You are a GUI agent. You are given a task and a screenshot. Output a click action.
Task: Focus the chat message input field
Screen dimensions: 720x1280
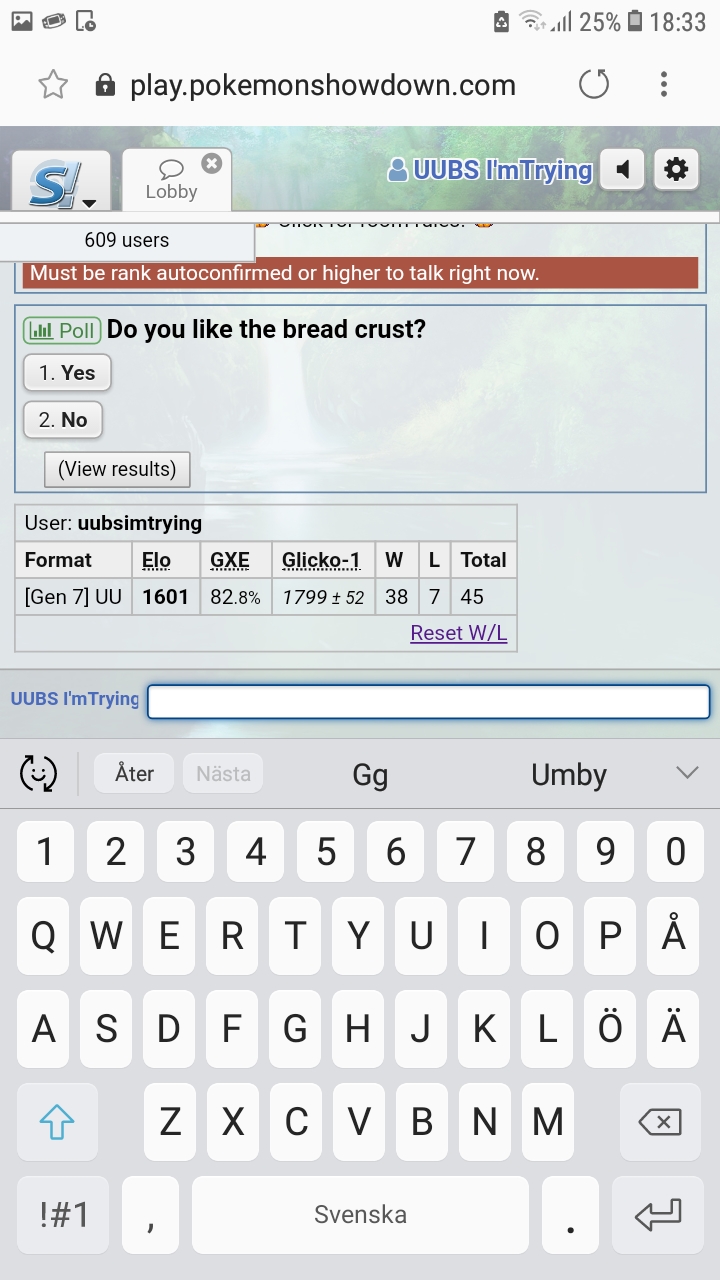point(428,701)
